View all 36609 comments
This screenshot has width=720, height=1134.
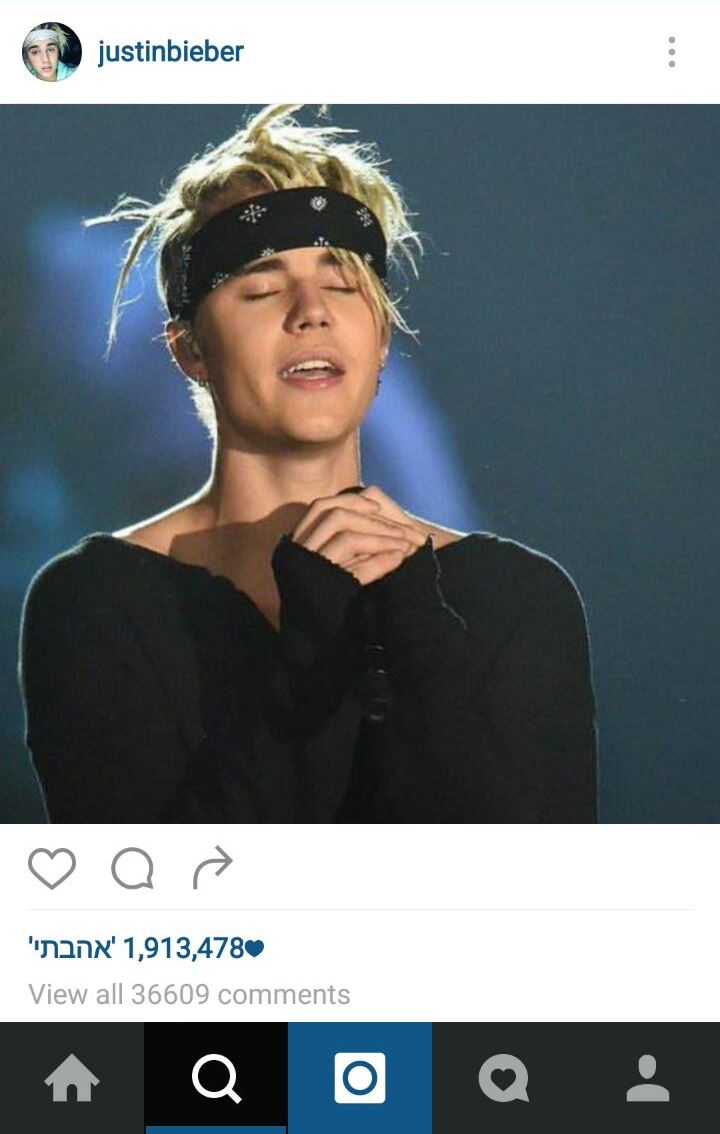click(x=189, y=995)
